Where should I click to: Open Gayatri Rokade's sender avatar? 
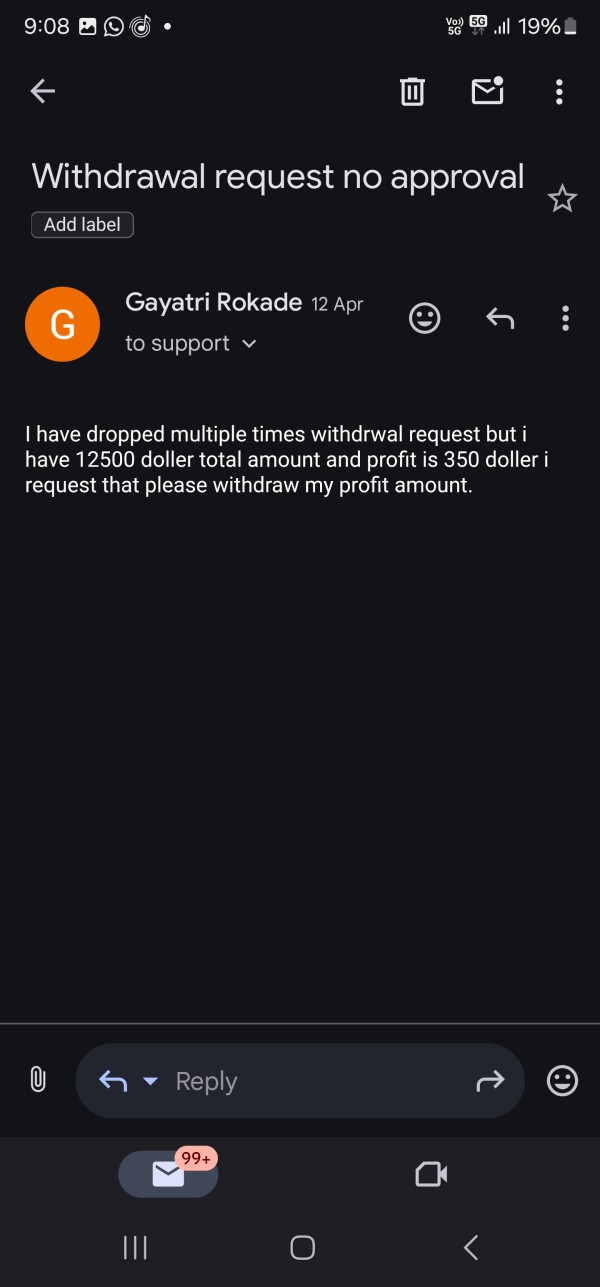62,324
